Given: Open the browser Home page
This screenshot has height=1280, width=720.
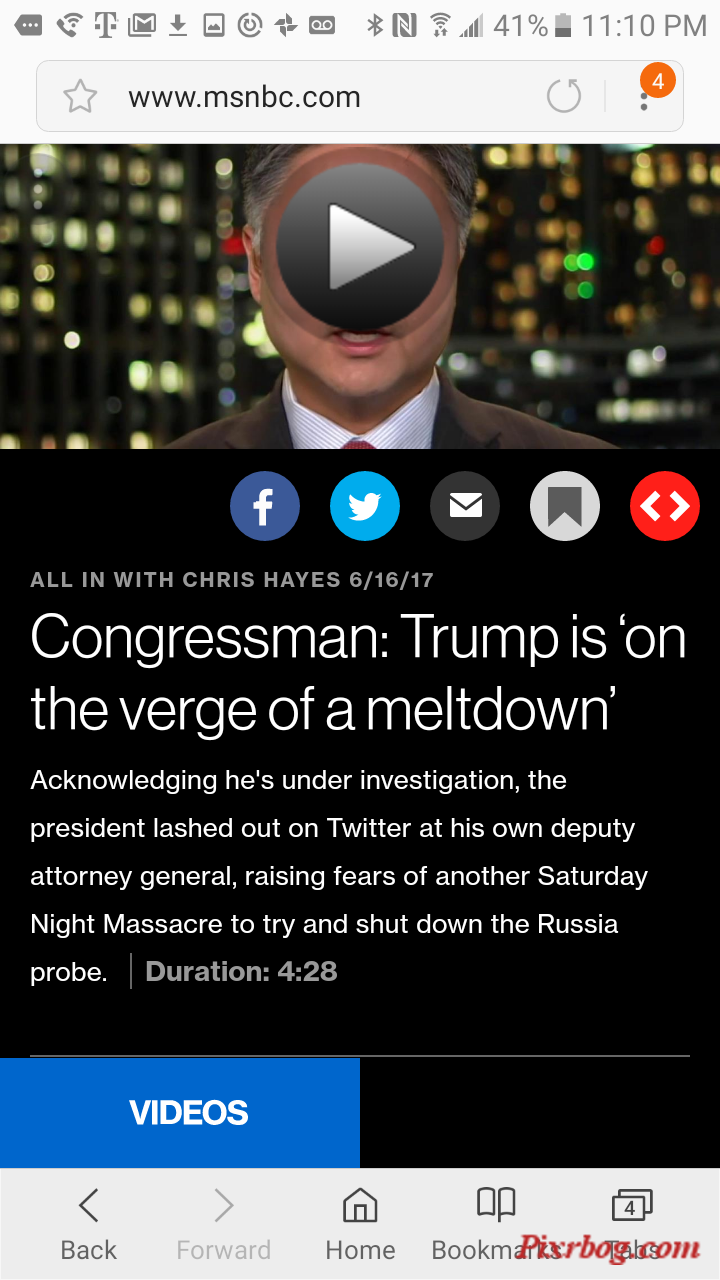Looking at the screenshot, I should pyautogui.click(x=360, y=1223).
